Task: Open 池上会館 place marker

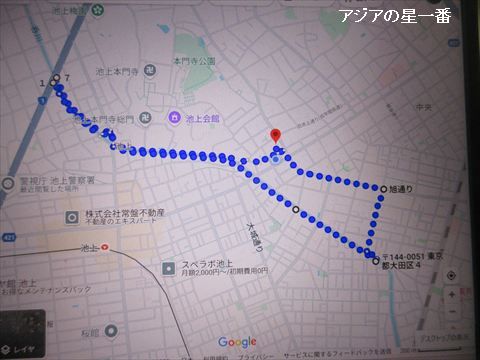Action: pyautogui.click(x=174, y=117)
